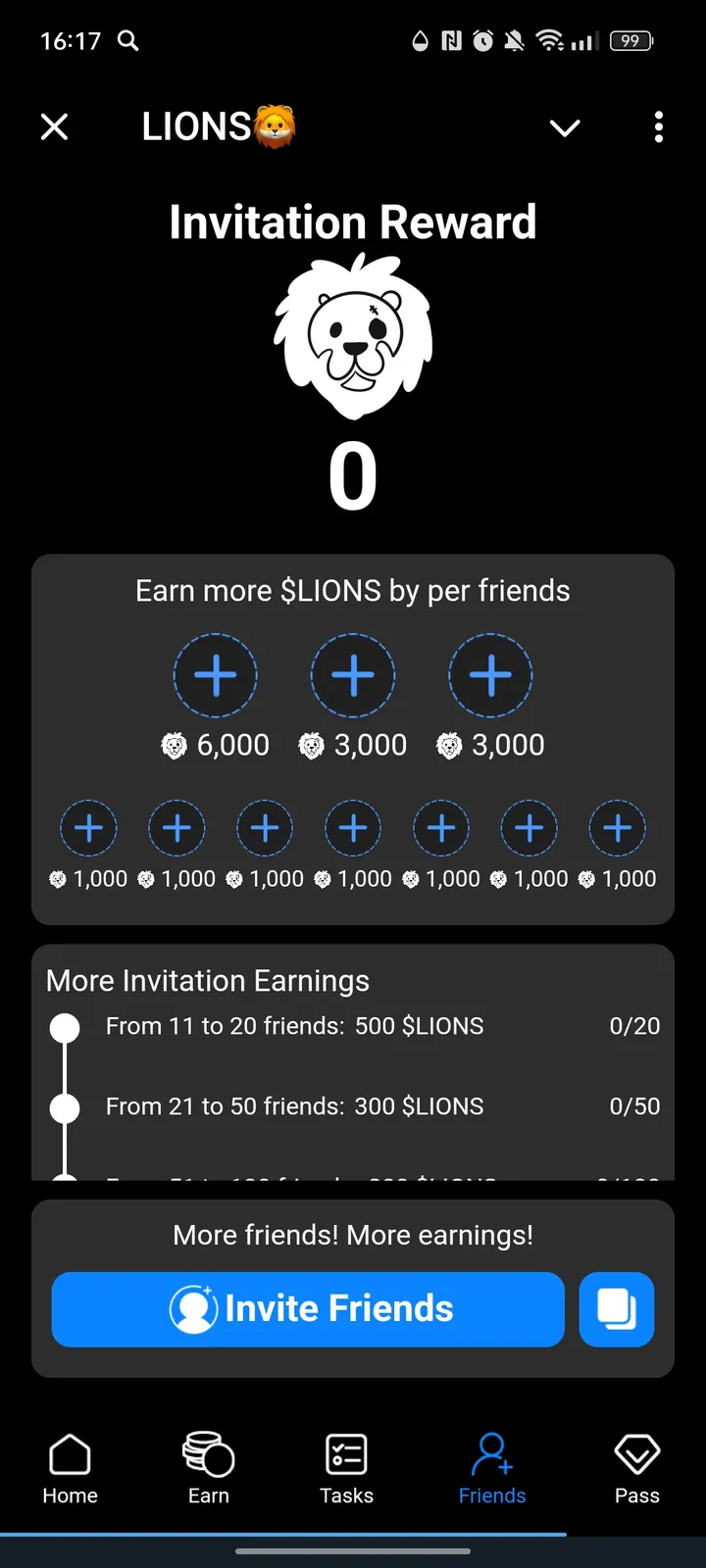Tap a 3,000 $LIONS invite plus circle
Screen dimensions: 706x1568
tap(353, 674)
